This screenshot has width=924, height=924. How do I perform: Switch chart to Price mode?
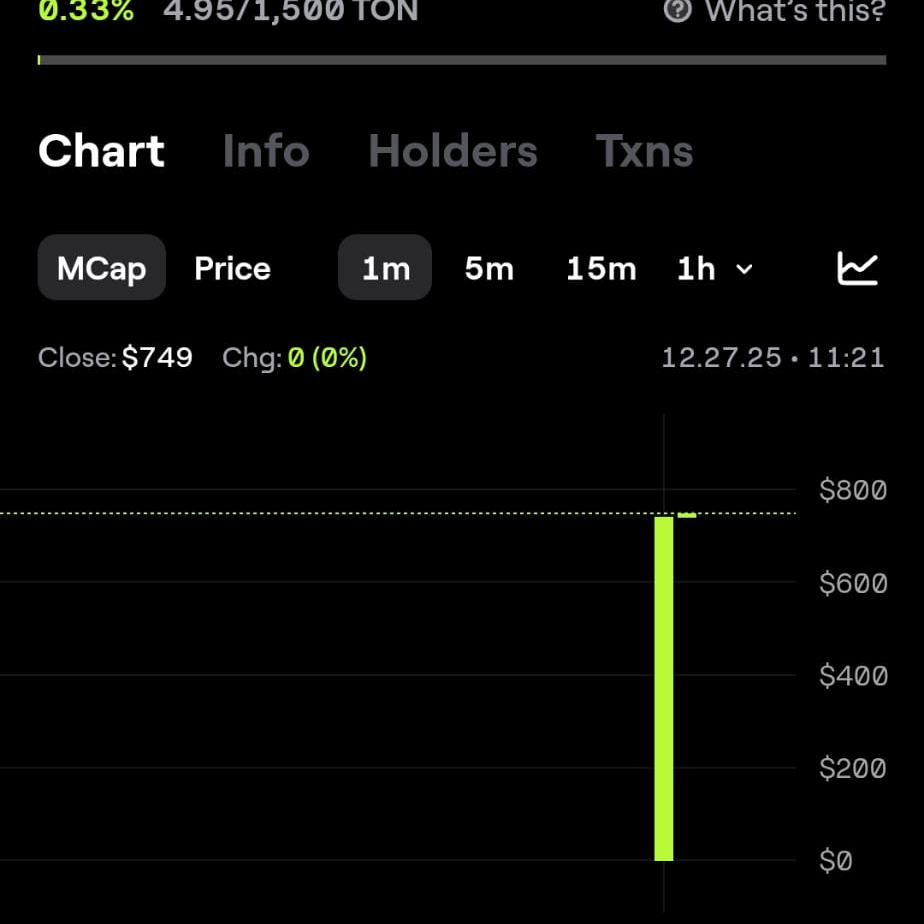point(232,268)
